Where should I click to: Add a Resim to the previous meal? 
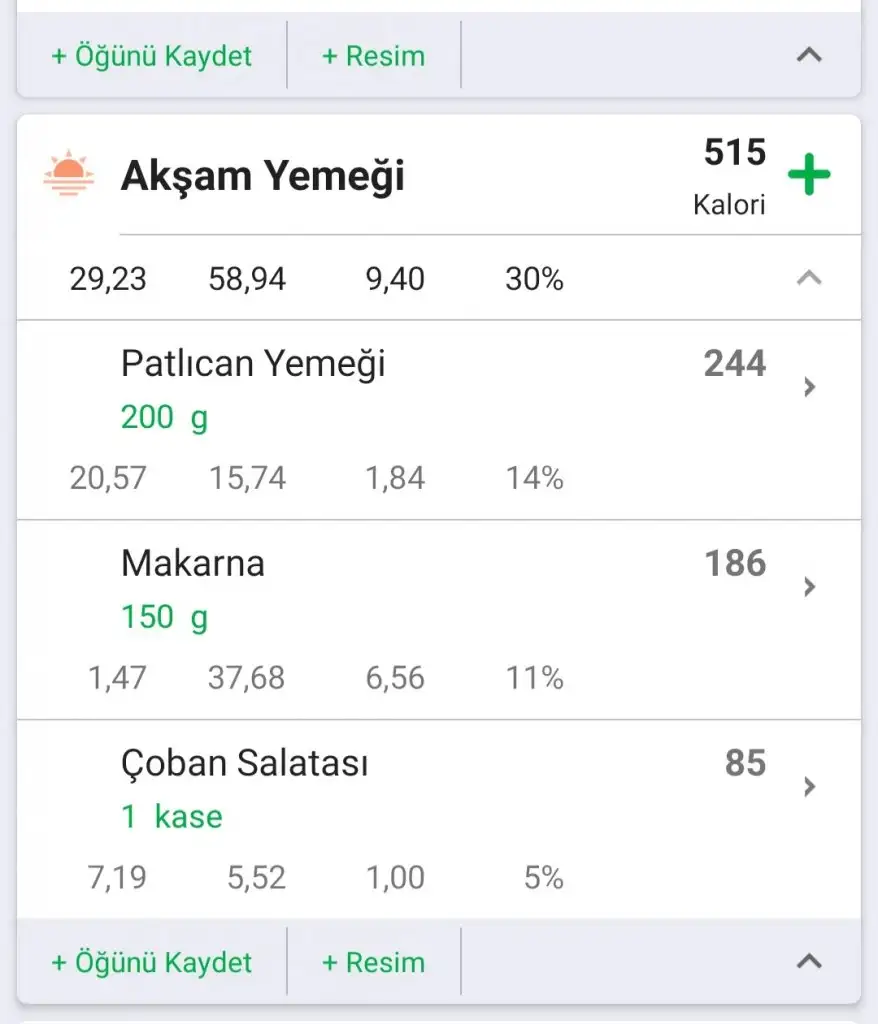pyautogui.click(x=373, y=56)
